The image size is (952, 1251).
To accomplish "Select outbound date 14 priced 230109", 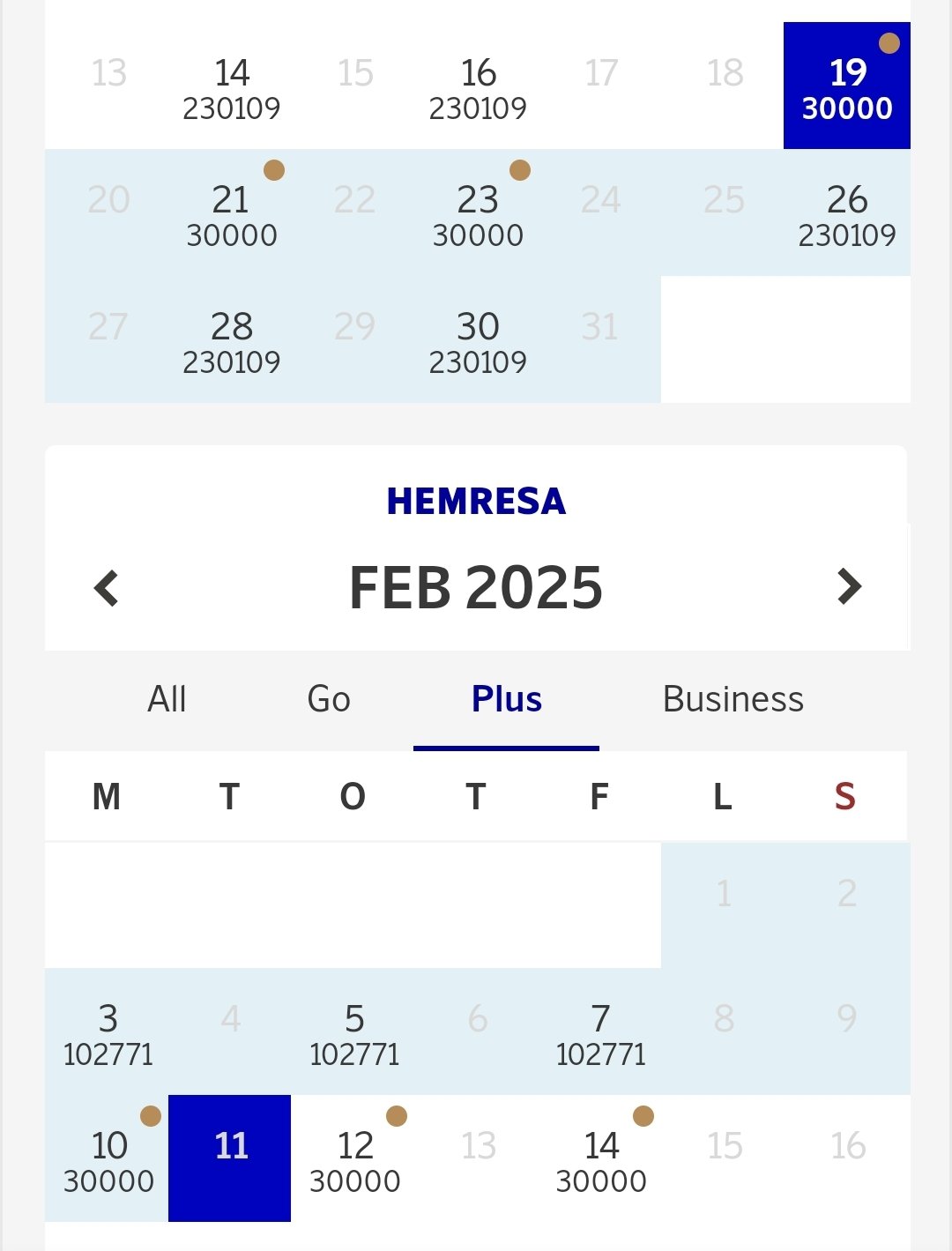I will [x=231, y=87].
